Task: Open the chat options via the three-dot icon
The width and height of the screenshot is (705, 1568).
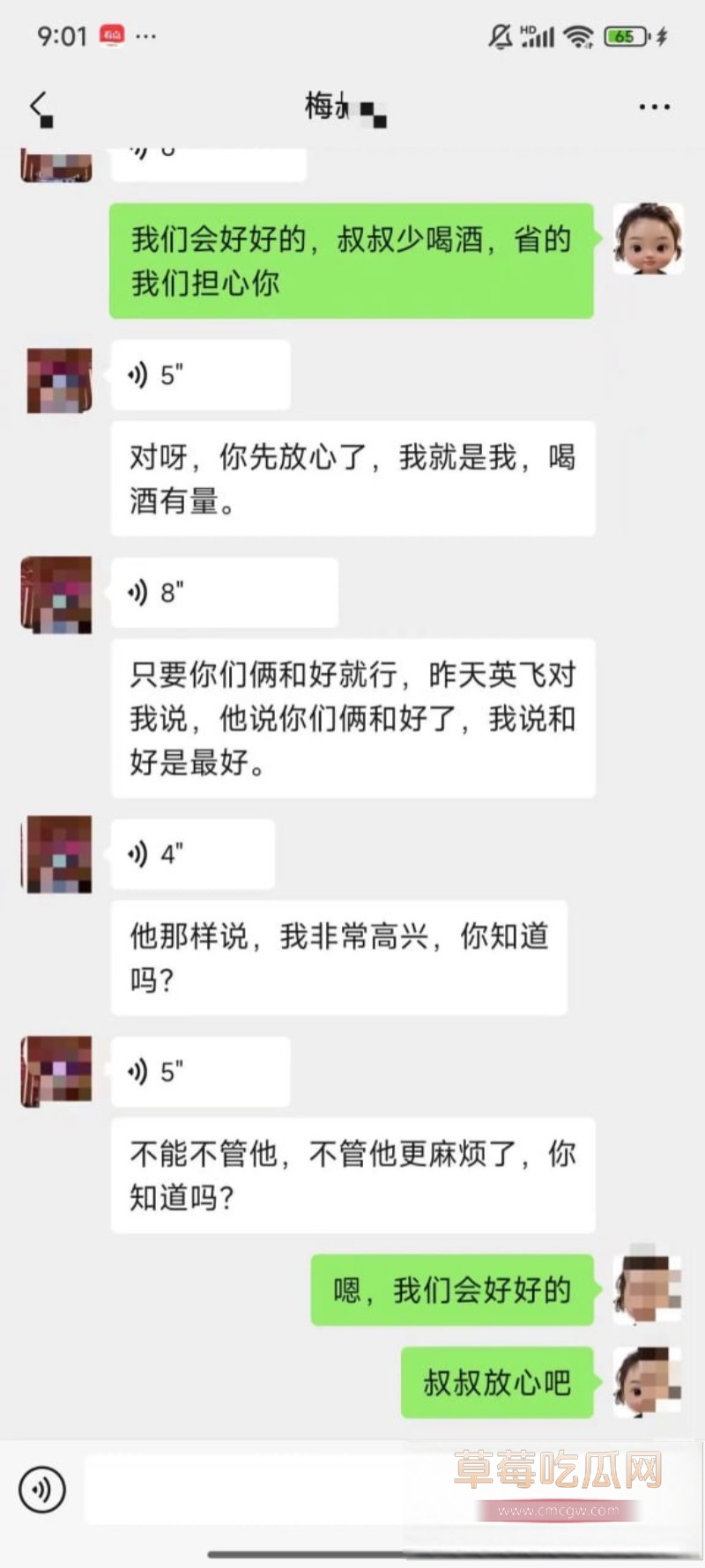Action: [653, 106]
